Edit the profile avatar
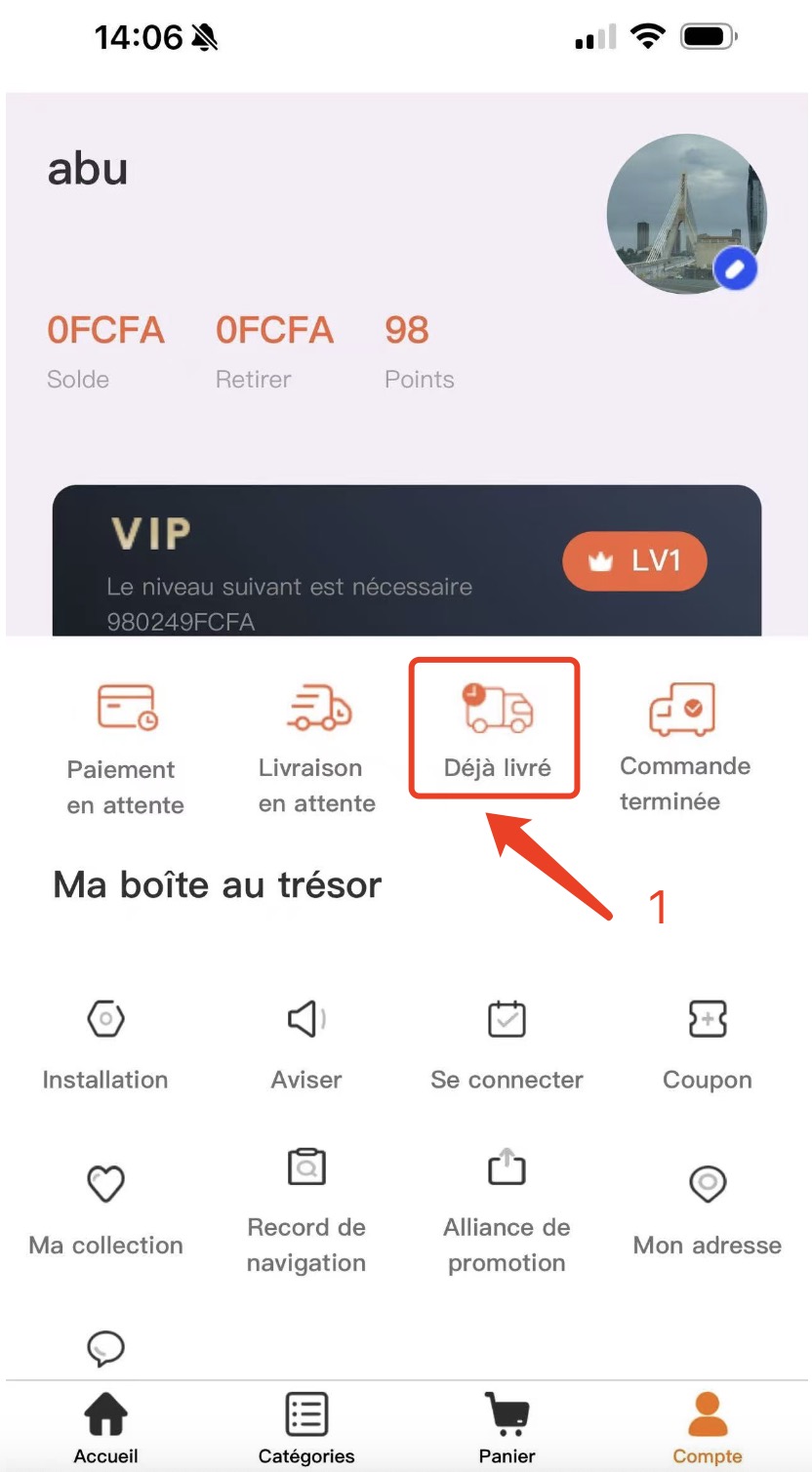Viewport: 812px width, 1472px height. point(735,269)
